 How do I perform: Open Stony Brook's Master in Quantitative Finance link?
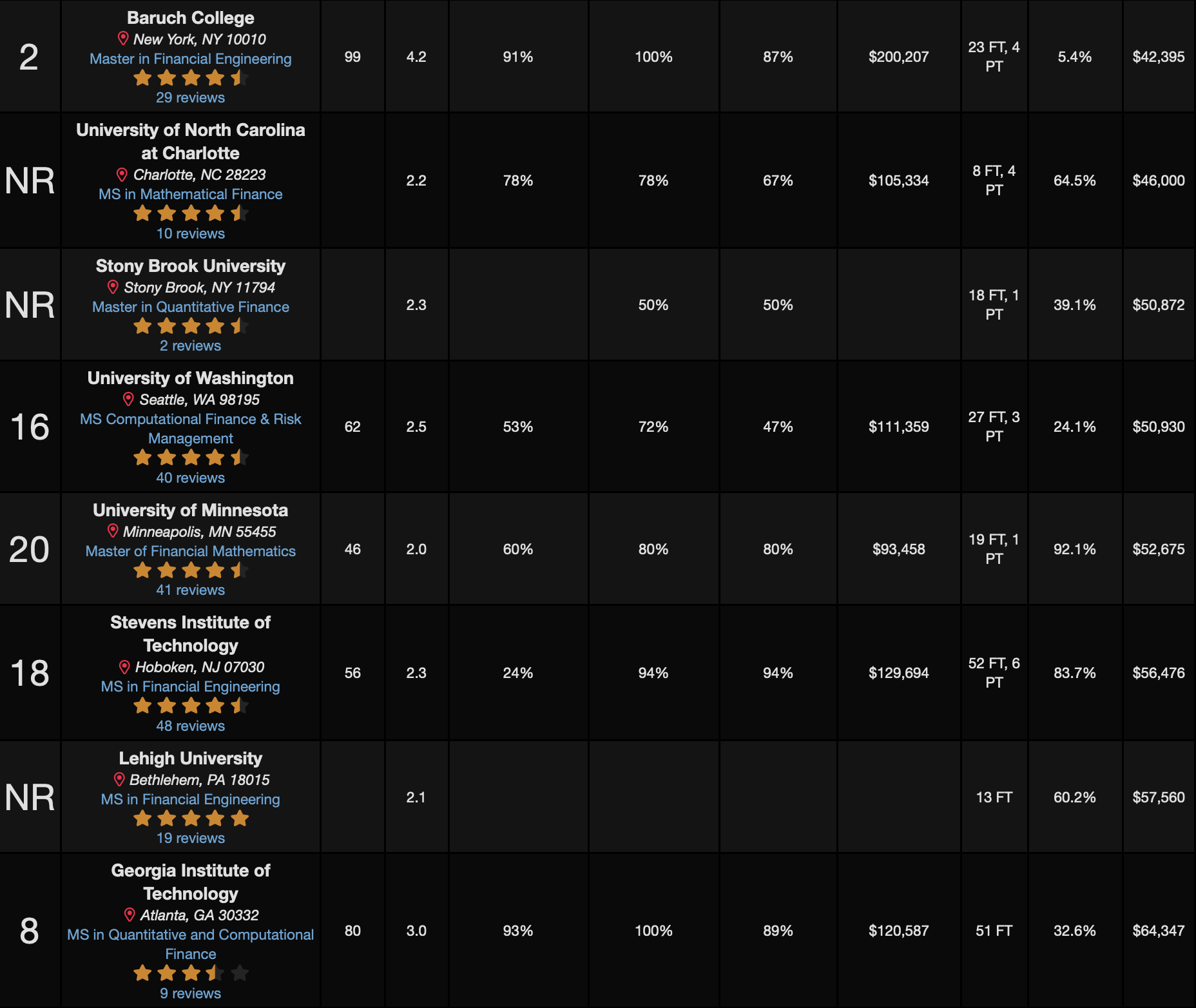coord(190,307)
